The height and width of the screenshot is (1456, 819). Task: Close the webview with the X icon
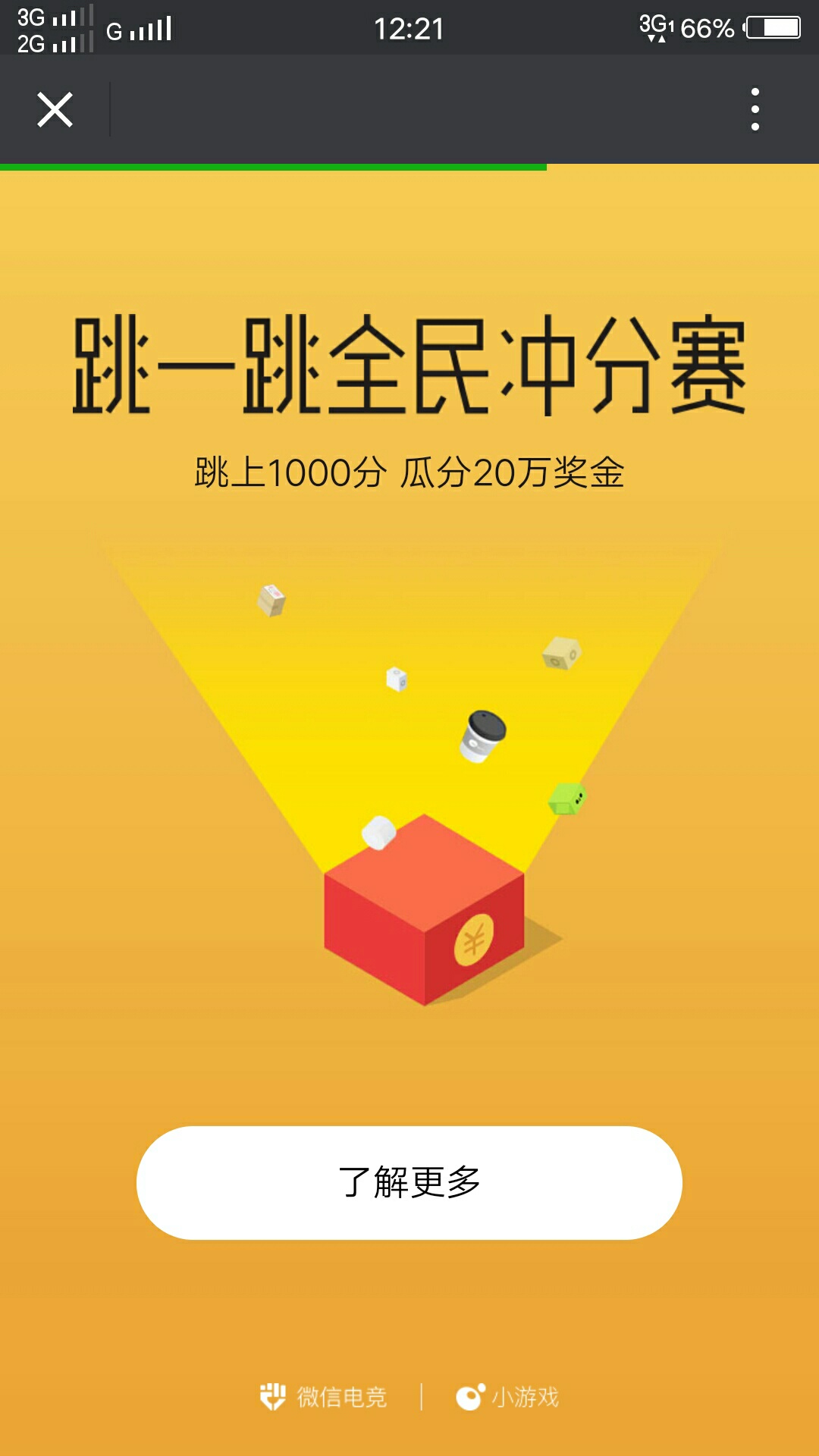[x=55, y=110]
